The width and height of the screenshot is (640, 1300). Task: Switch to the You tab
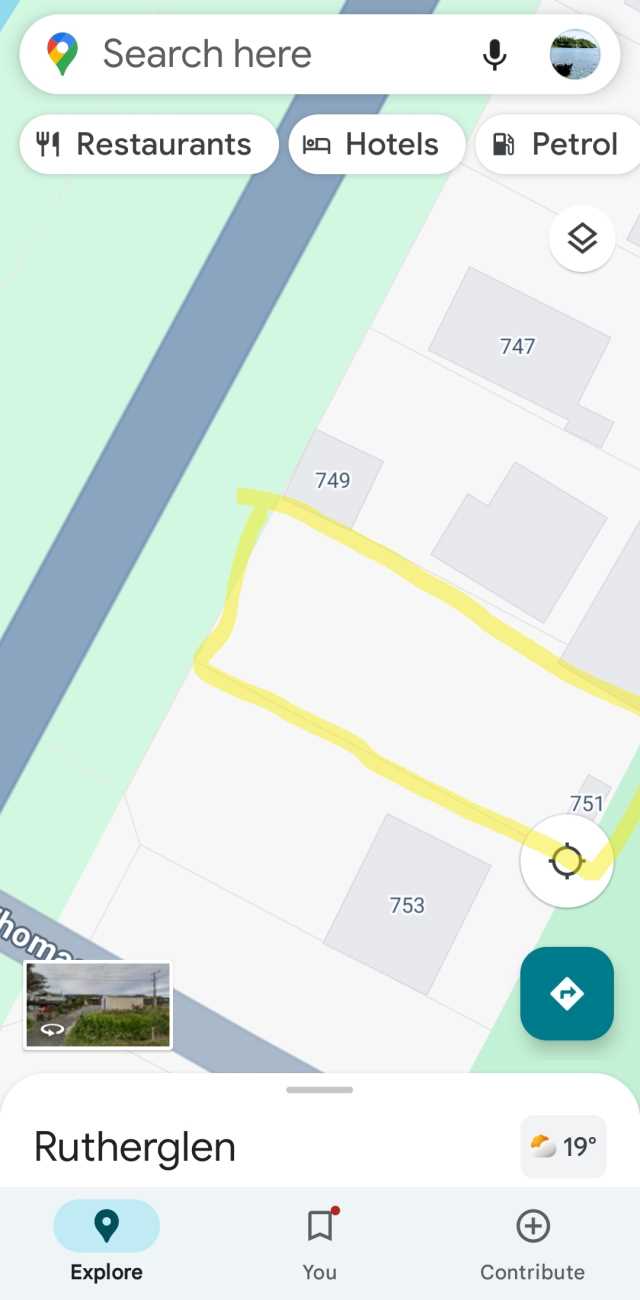[x=320, y=1244]
